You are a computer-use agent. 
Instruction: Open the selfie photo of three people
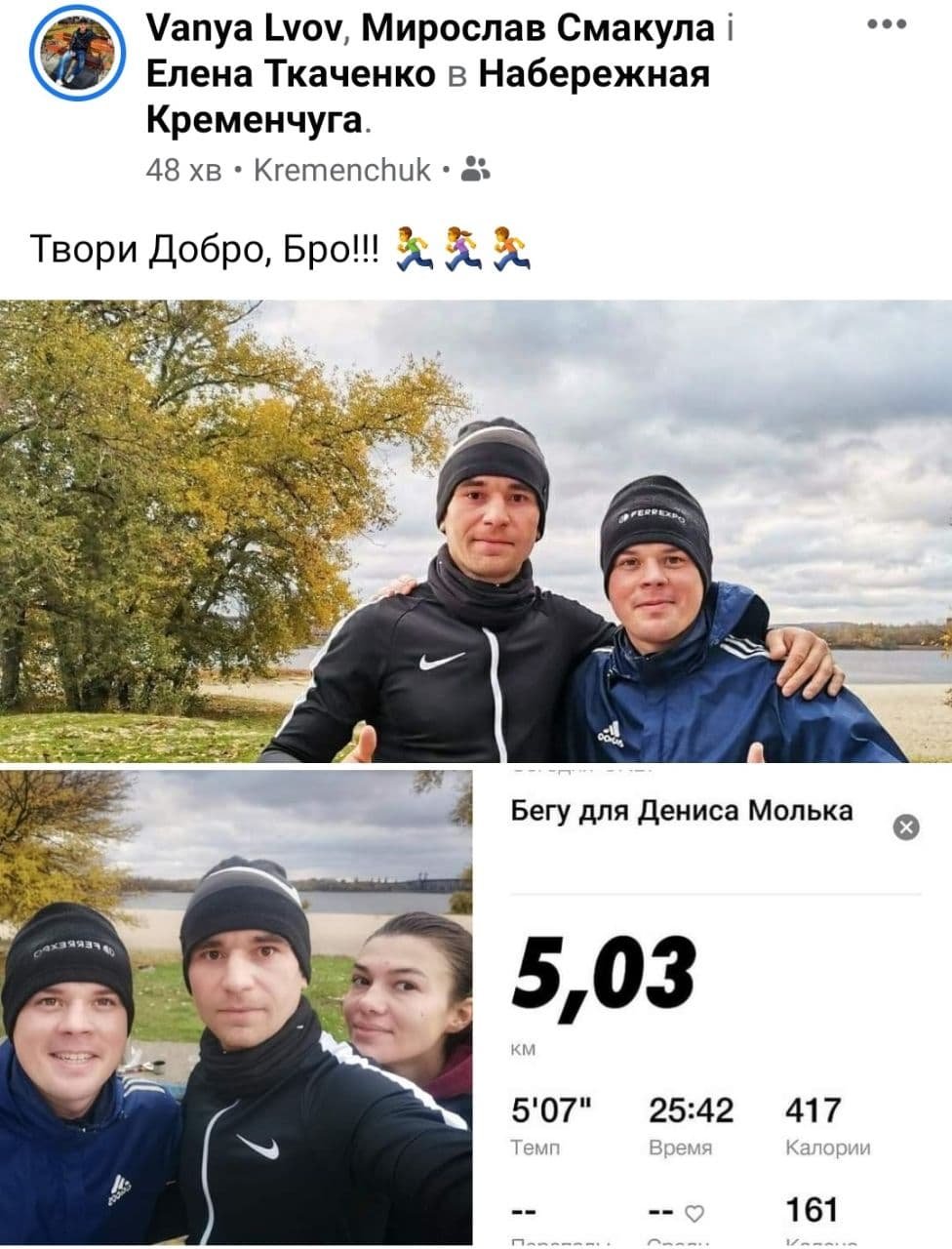point(236,1007)
